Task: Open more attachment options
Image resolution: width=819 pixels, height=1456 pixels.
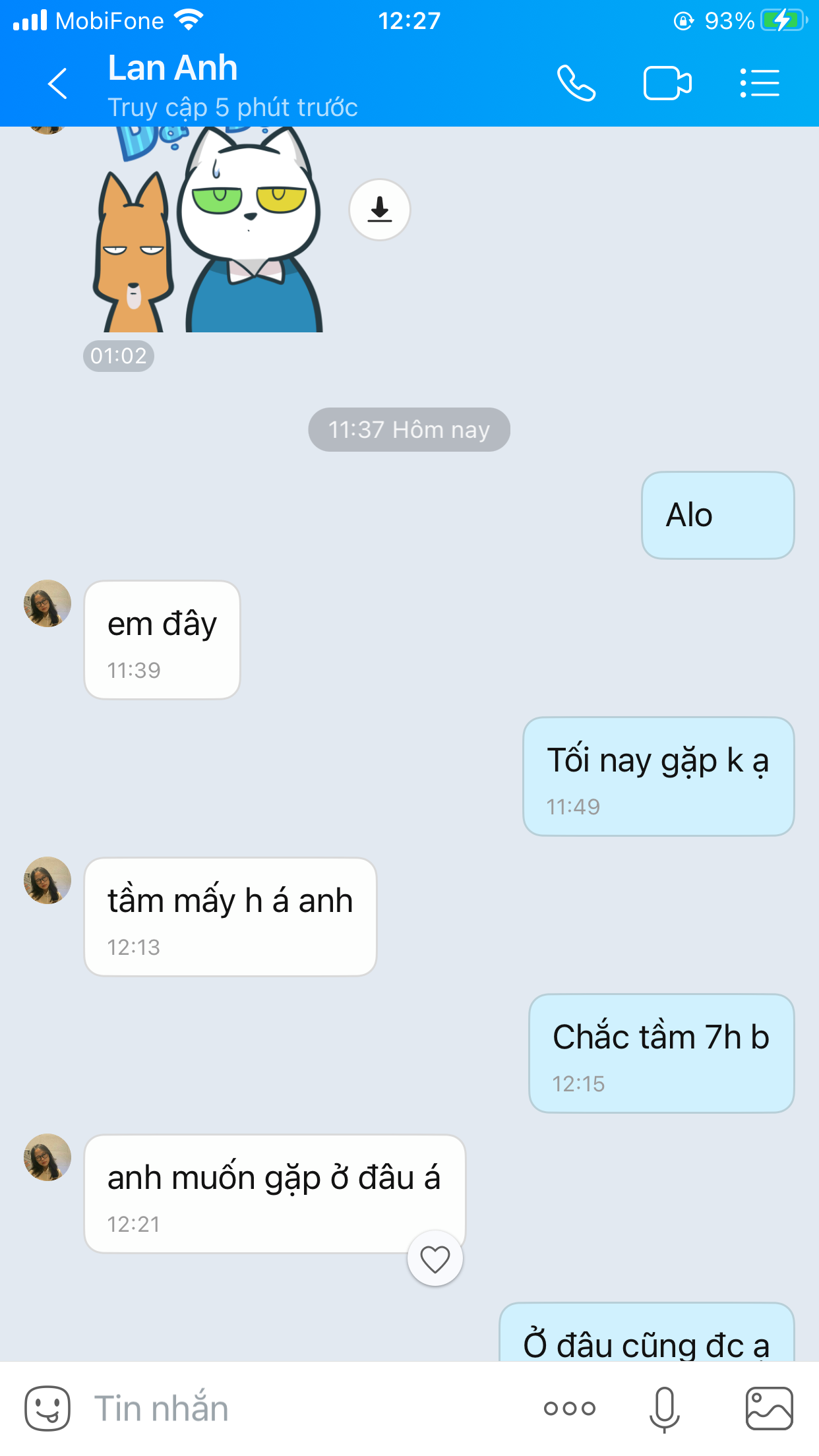Action: [x=569, y=1408]
